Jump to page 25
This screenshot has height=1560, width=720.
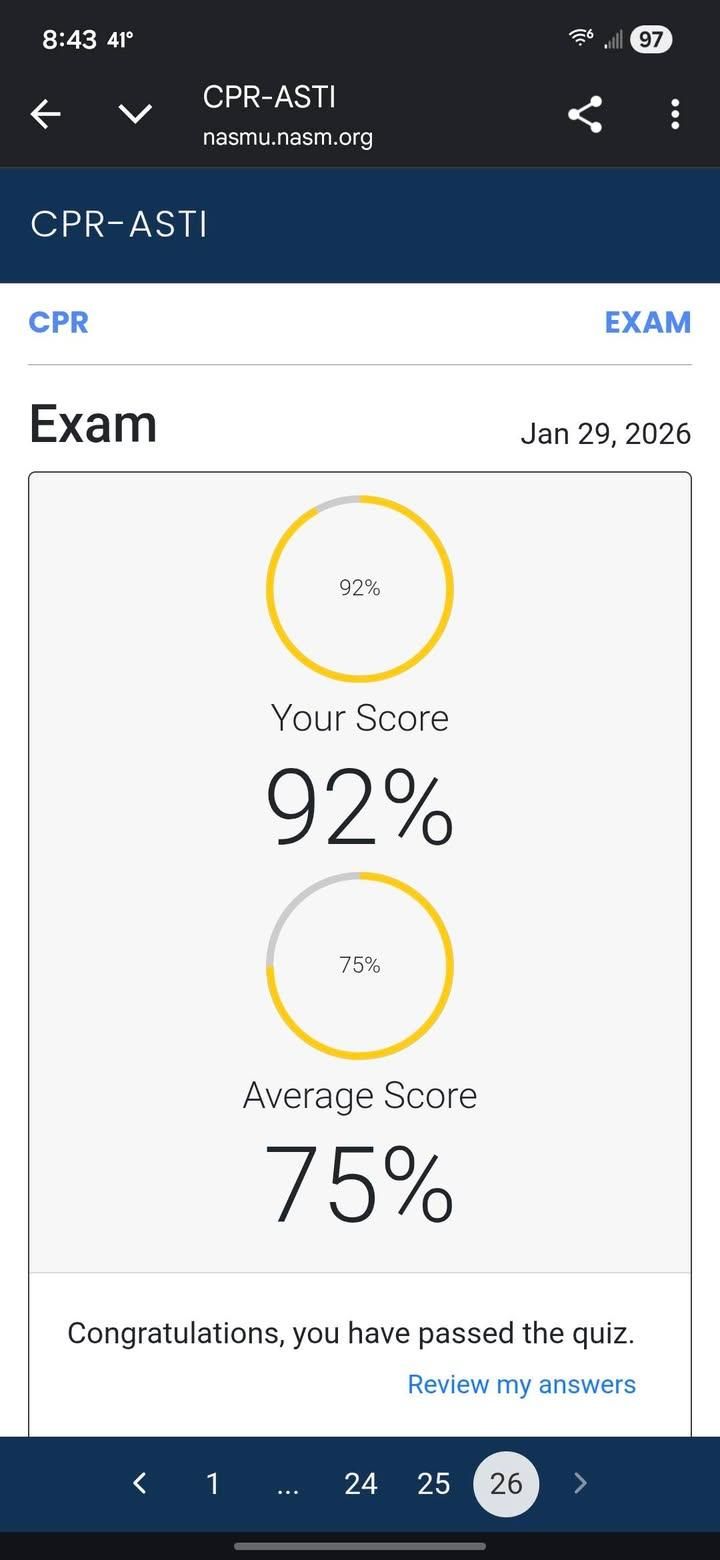433,1483
